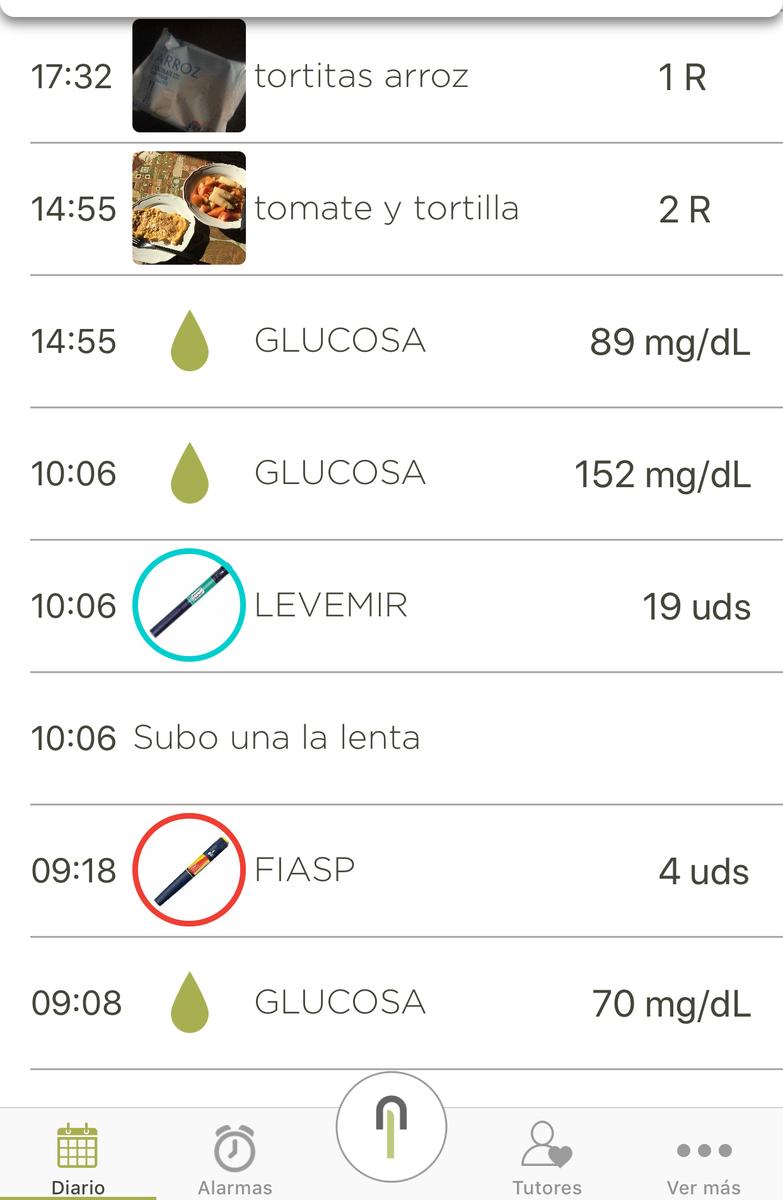Open the LEVEMIR 19 uds insulin entry
Viewport: 783px width, 1200px height.
point(390,606)
